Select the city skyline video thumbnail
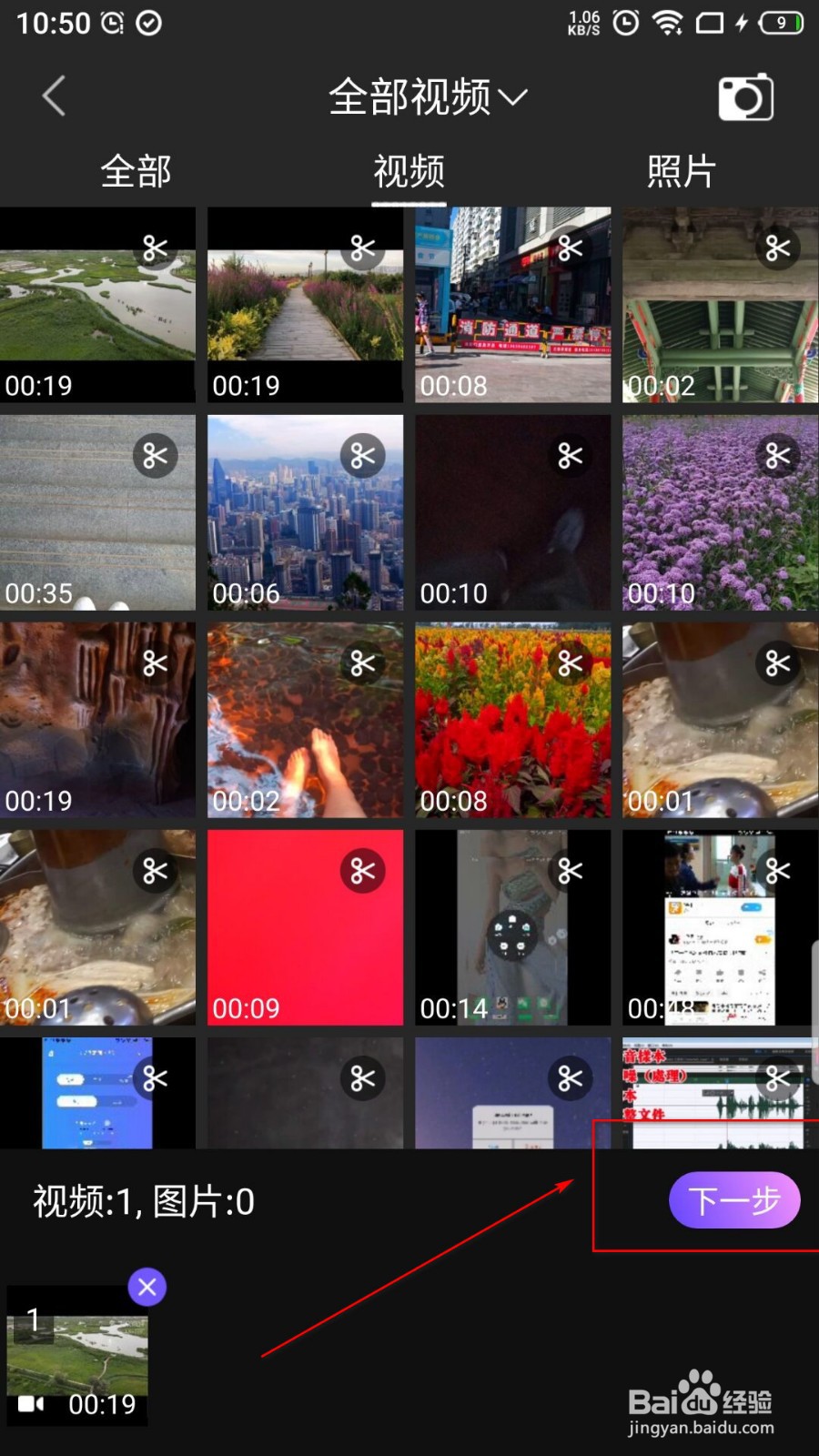The image size is (819, 1456). pyautogui.click(x=305, y=512)
